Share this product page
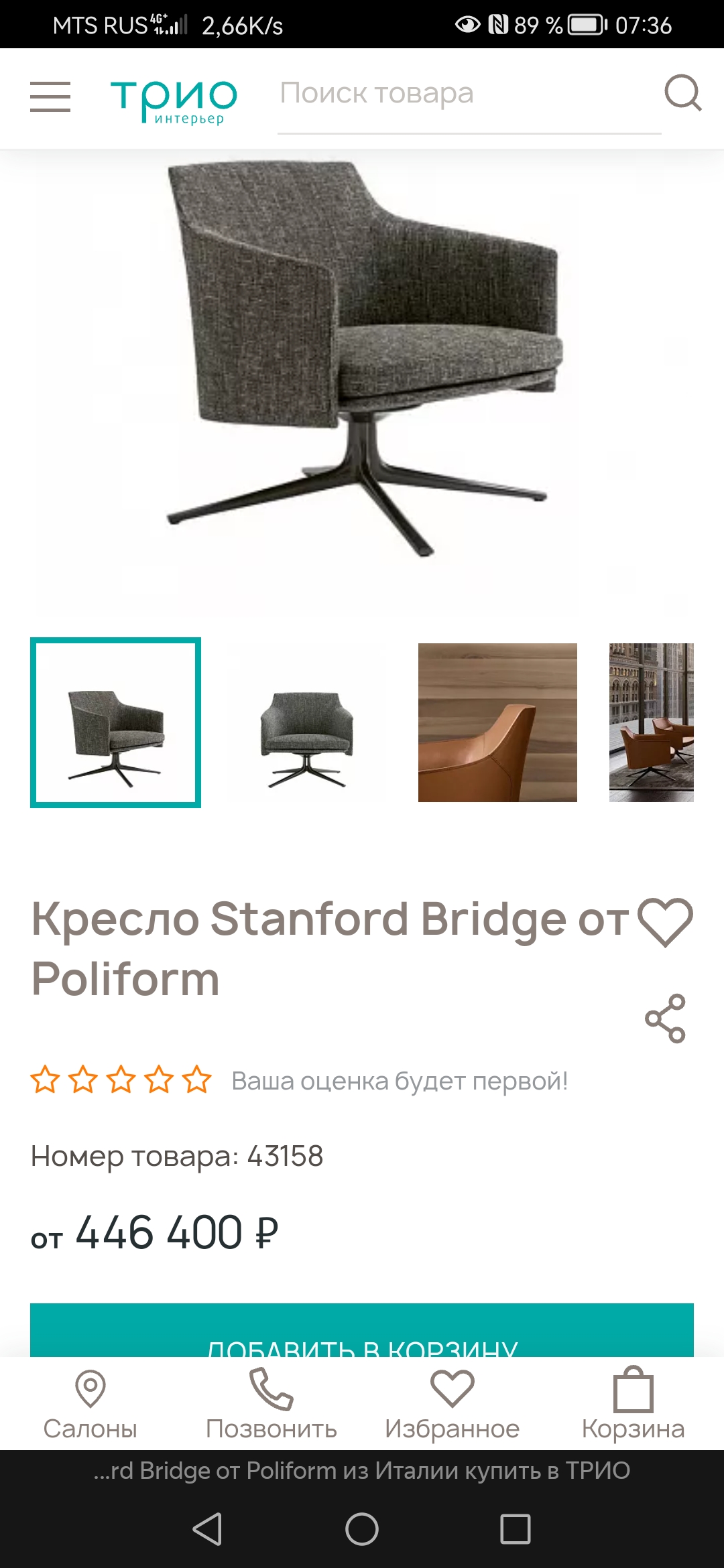The width and height of the screenshot is (724, 1568). point(665,1019)
